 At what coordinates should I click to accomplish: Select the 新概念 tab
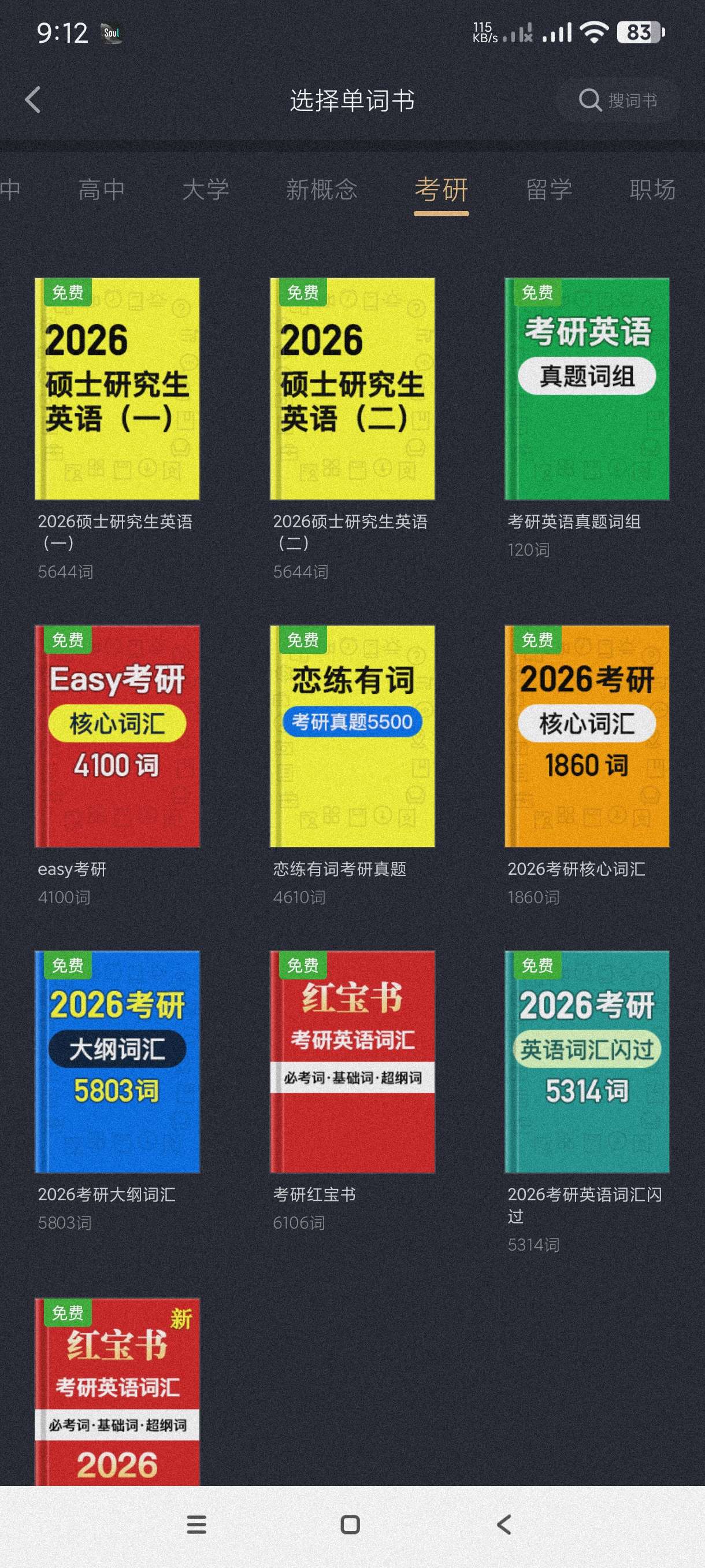pyautogui.click(x=321, y=190)
